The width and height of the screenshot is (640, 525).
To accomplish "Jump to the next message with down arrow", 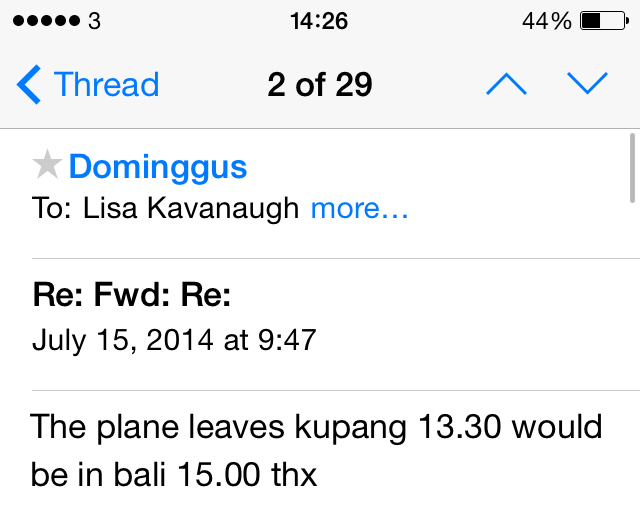I will tap(587, 85).
